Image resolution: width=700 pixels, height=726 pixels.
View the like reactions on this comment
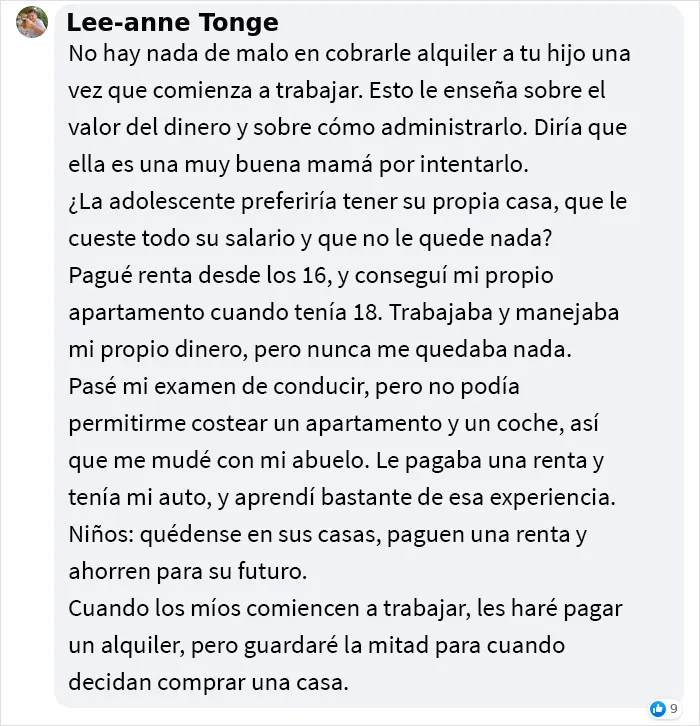coord(663,708)
